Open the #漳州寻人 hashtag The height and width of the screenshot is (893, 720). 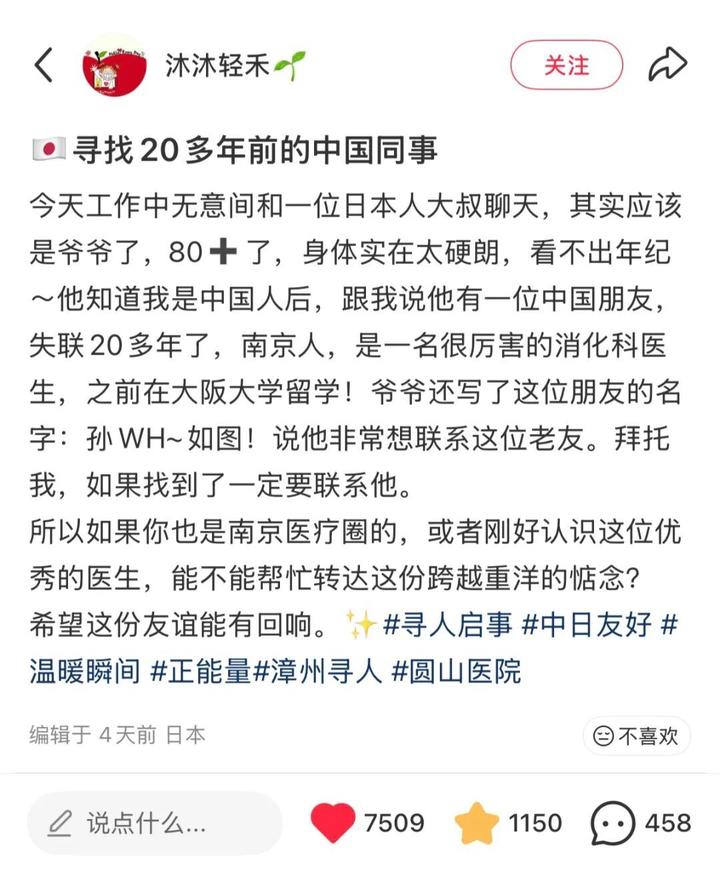pyautogui.click(x=318, y=670)
